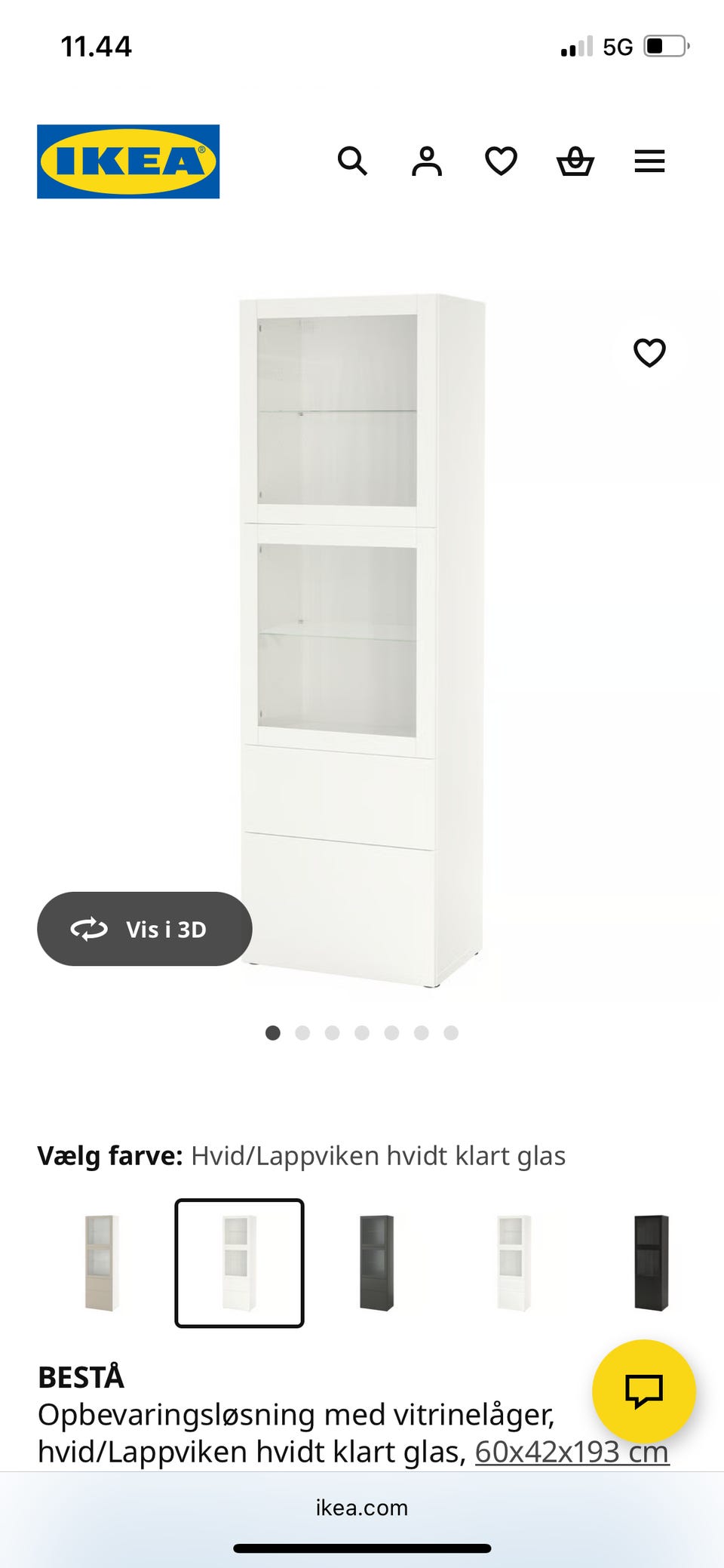
Task: Choose the dark grey cabinet color variant
Action: (x=377, y=1262)
